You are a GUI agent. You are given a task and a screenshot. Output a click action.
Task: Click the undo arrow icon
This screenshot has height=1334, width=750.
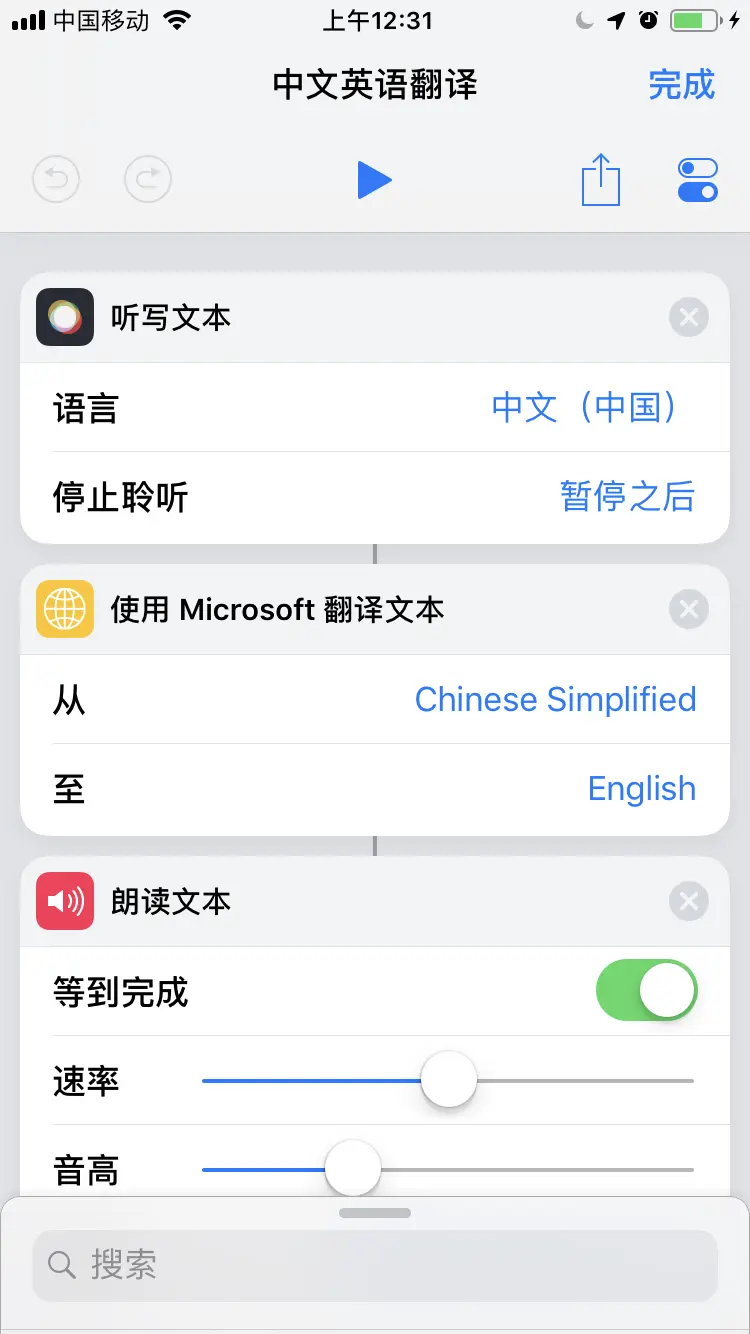coord(56,180)
